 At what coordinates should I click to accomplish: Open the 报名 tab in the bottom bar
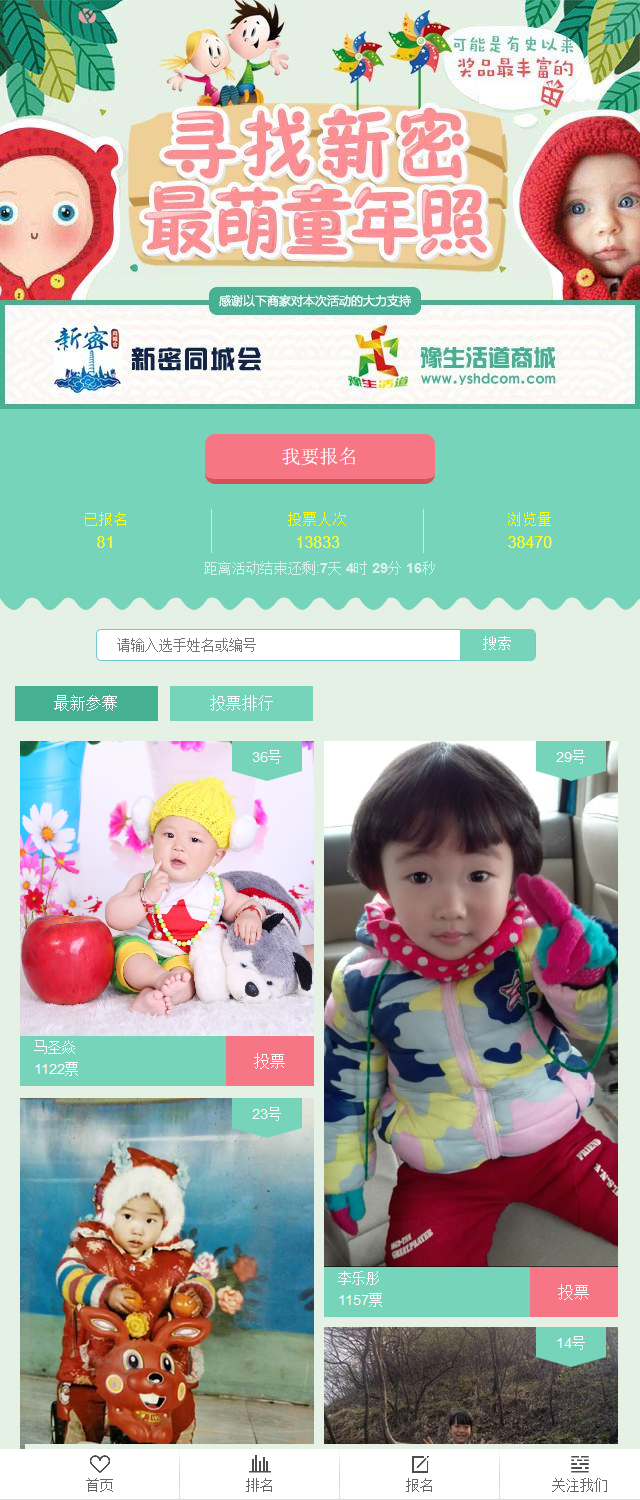420,1474
